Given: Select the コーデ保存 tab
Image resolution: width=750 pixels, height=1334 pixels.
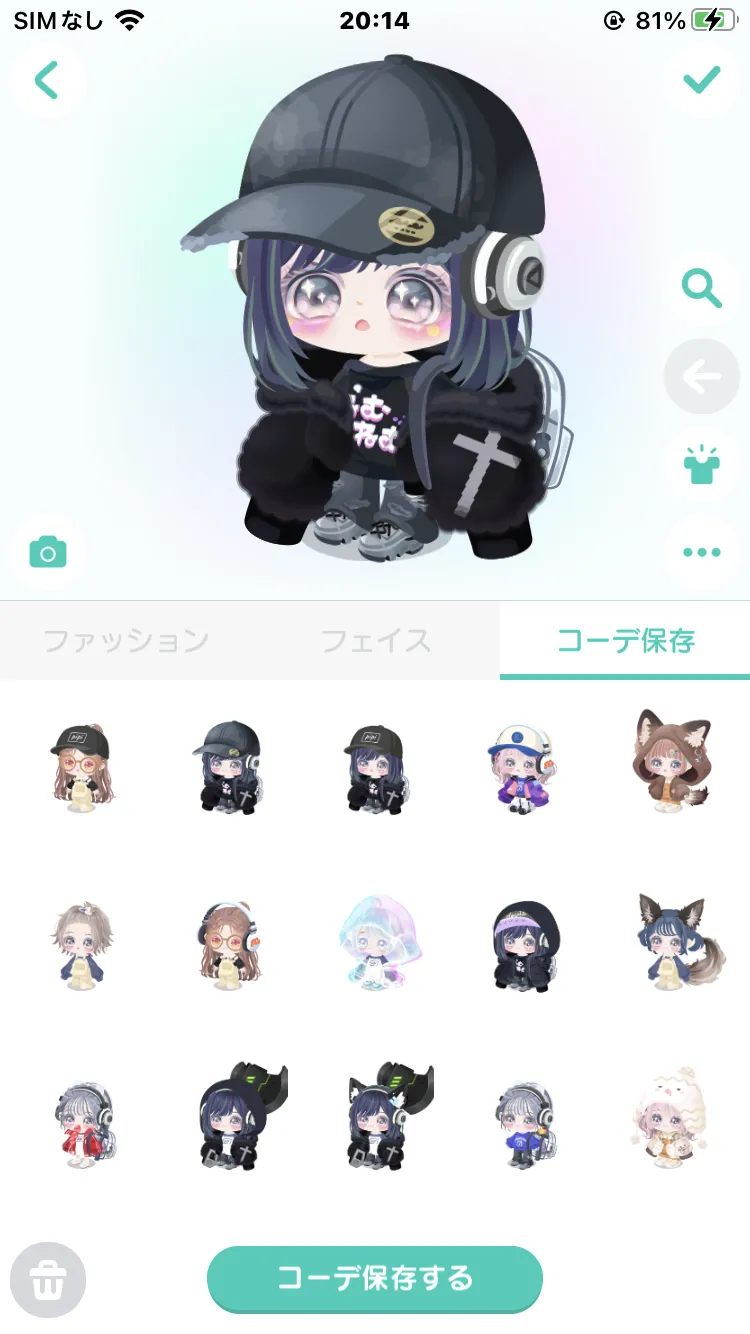Looking at the screenshot, I should [x=625, y=640].
